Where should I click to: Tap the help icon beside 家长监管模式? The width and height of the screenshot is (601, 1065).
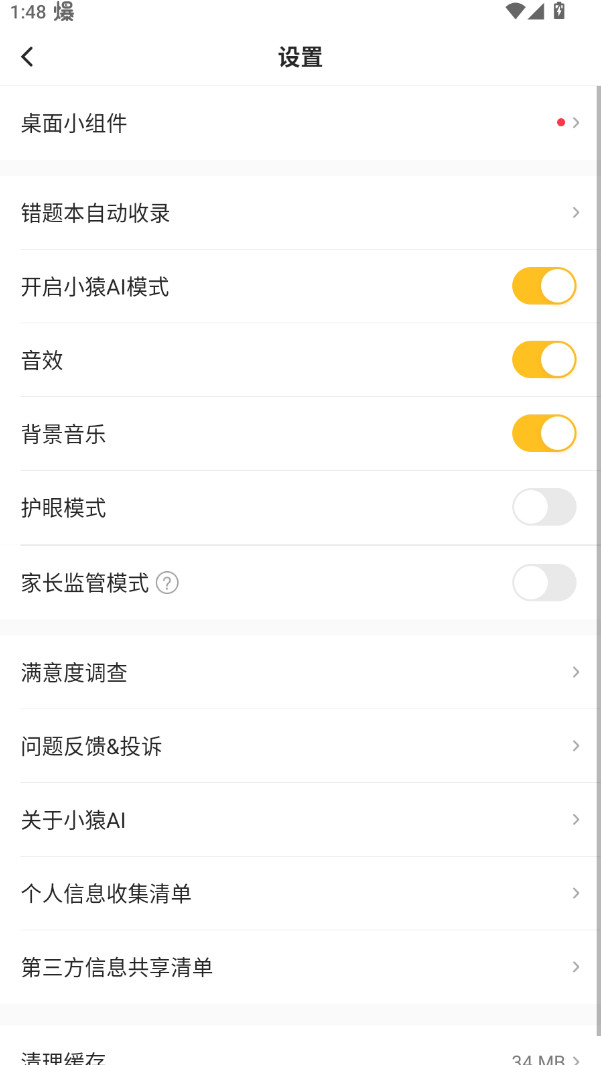168,583
